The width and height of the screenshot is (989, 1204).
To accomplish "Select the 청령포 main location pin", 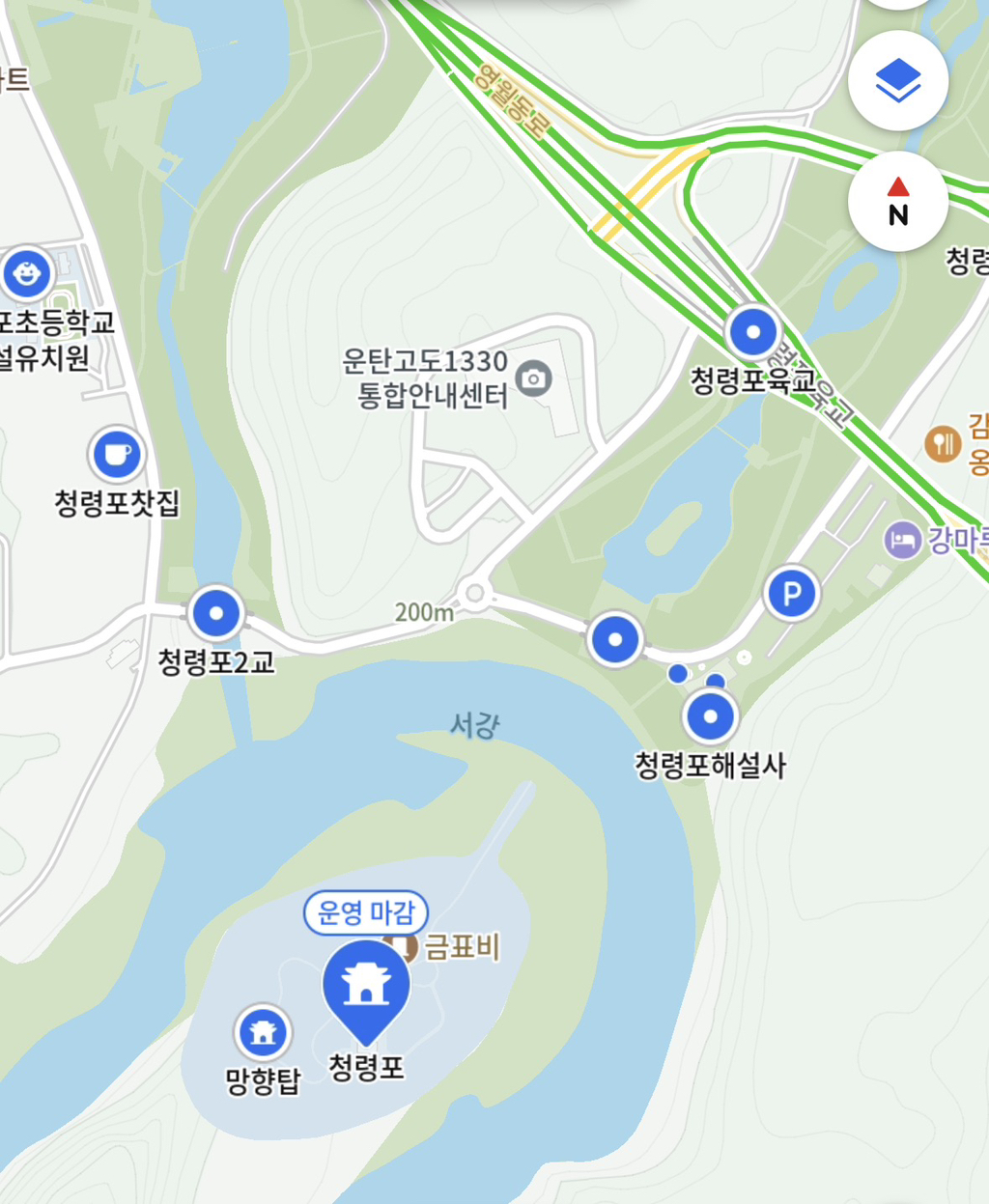I will click(365, 987).
